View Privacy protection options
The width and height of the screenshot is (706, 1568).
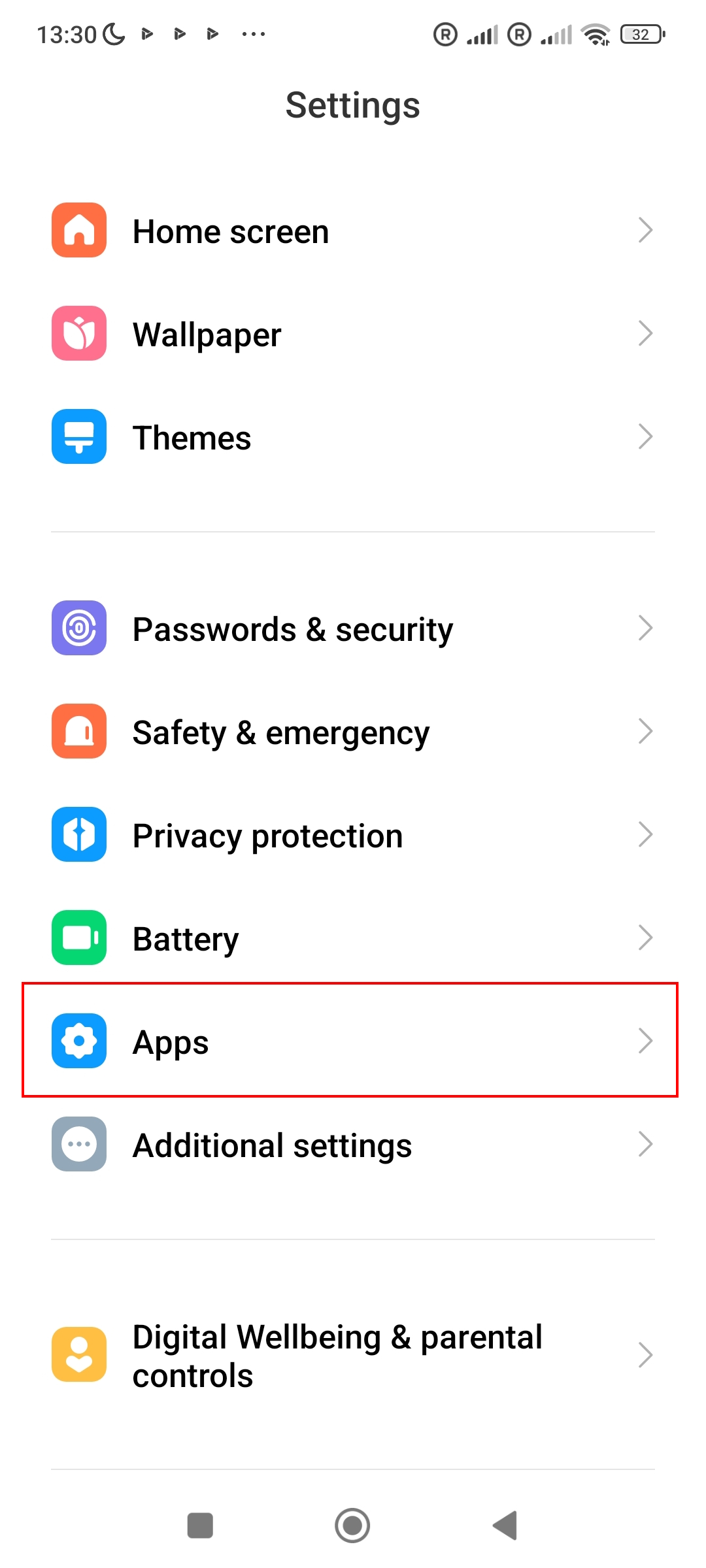[353, 835]
